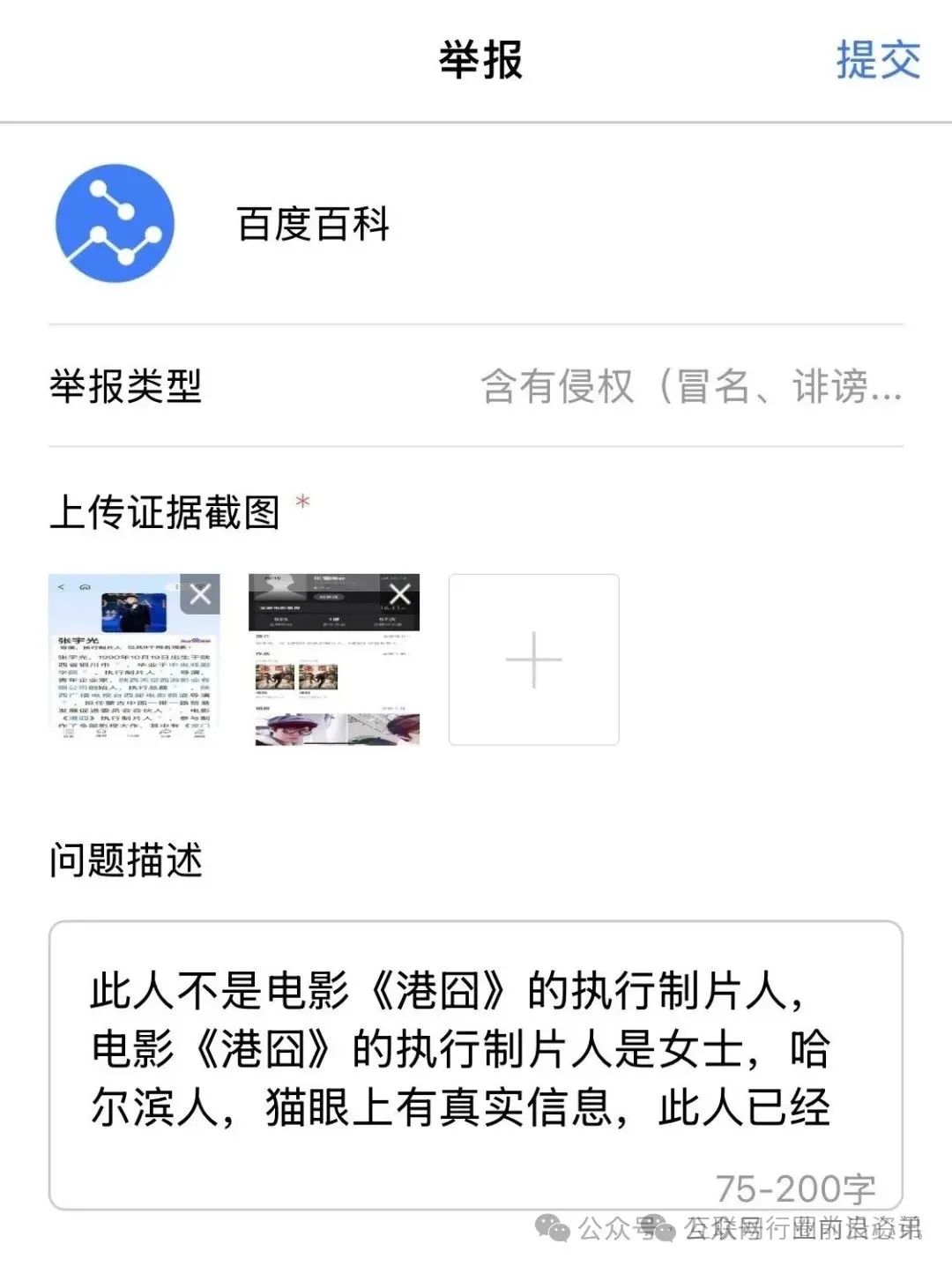
Task: Remove the second evidence screenshot
Action: (400, 594)
